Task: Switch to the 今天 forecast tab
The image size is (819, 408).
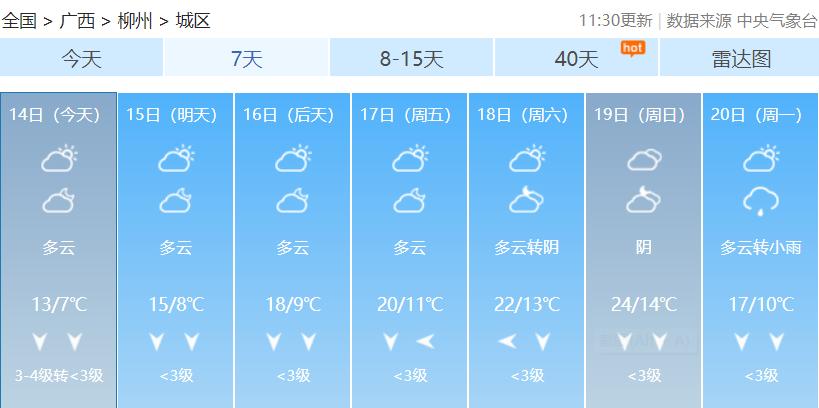Action: (x=81, y=59)
